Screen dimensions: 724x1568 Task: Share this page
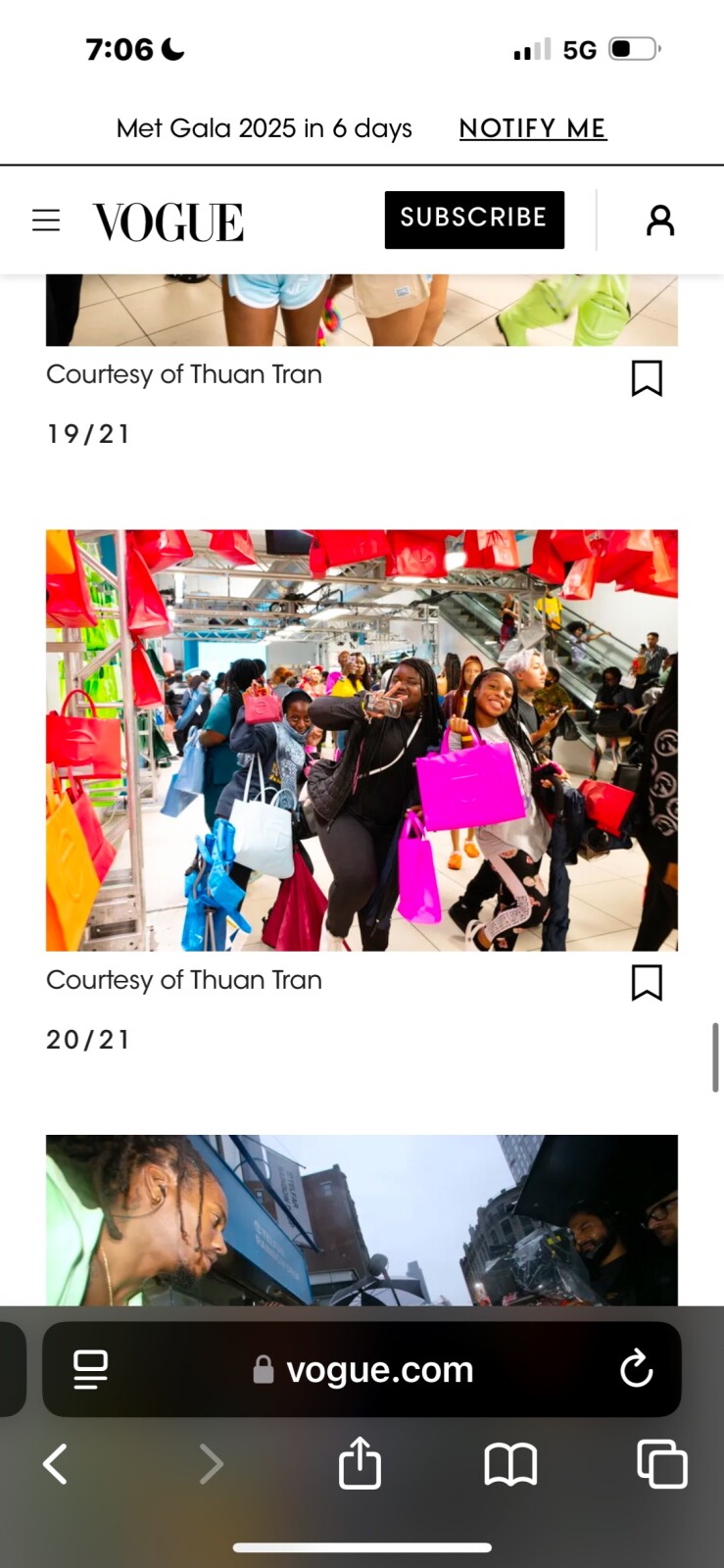[360, 1464]
